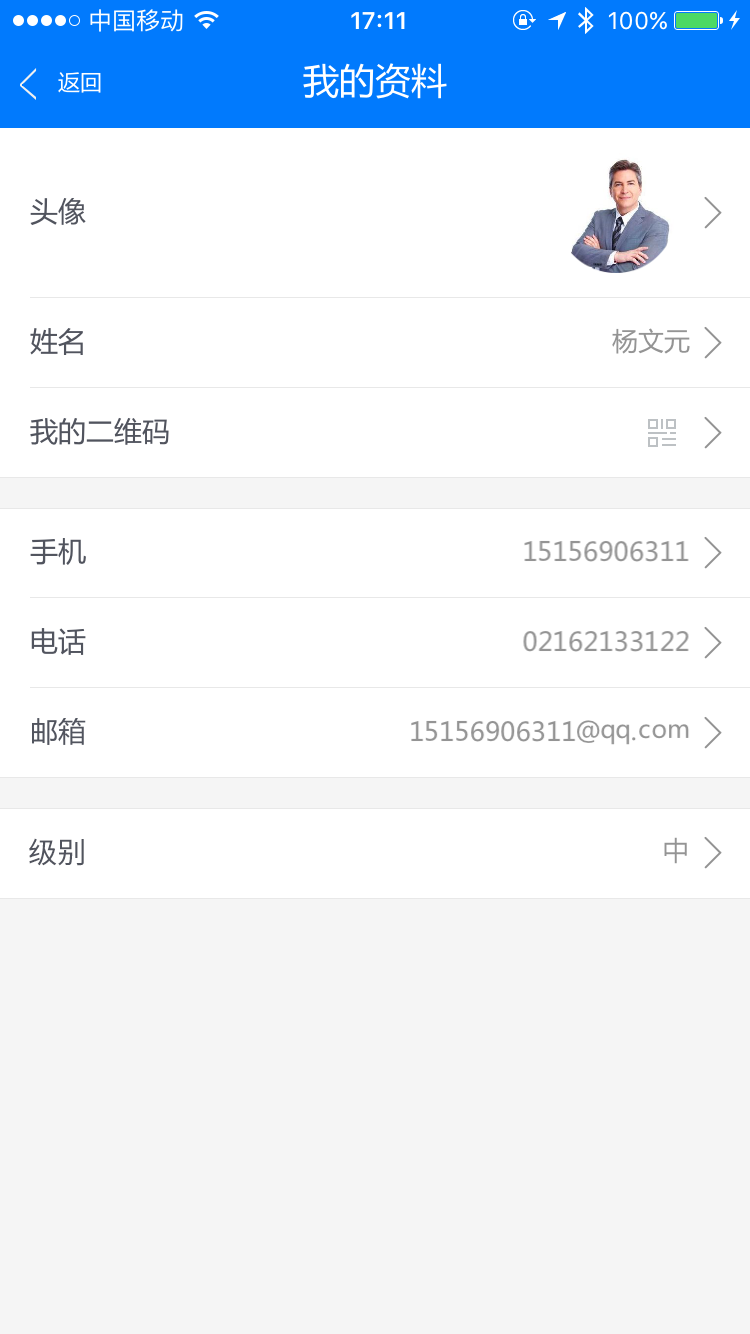
Task: Open the 级别 level row
Action: [375, 853]
